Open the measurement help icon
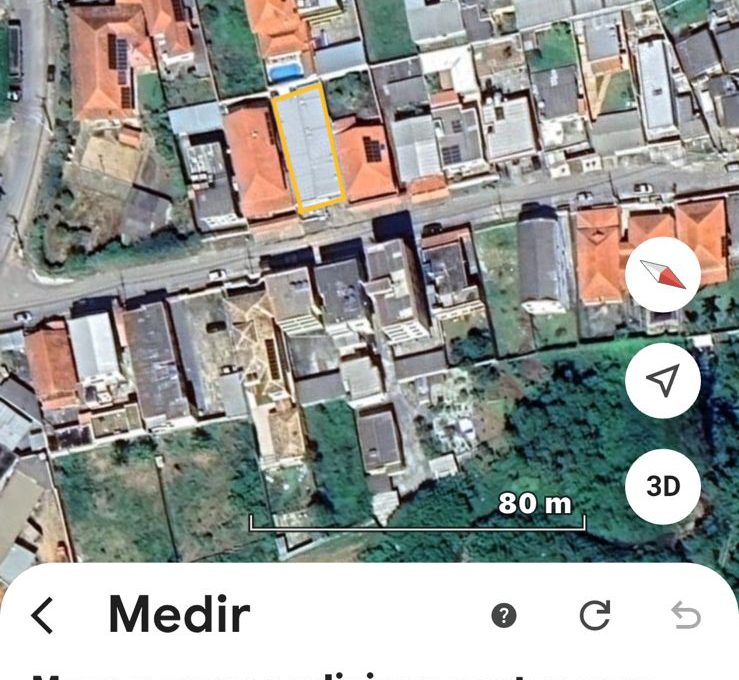This screenshot has height=680, width=739. 504,616
